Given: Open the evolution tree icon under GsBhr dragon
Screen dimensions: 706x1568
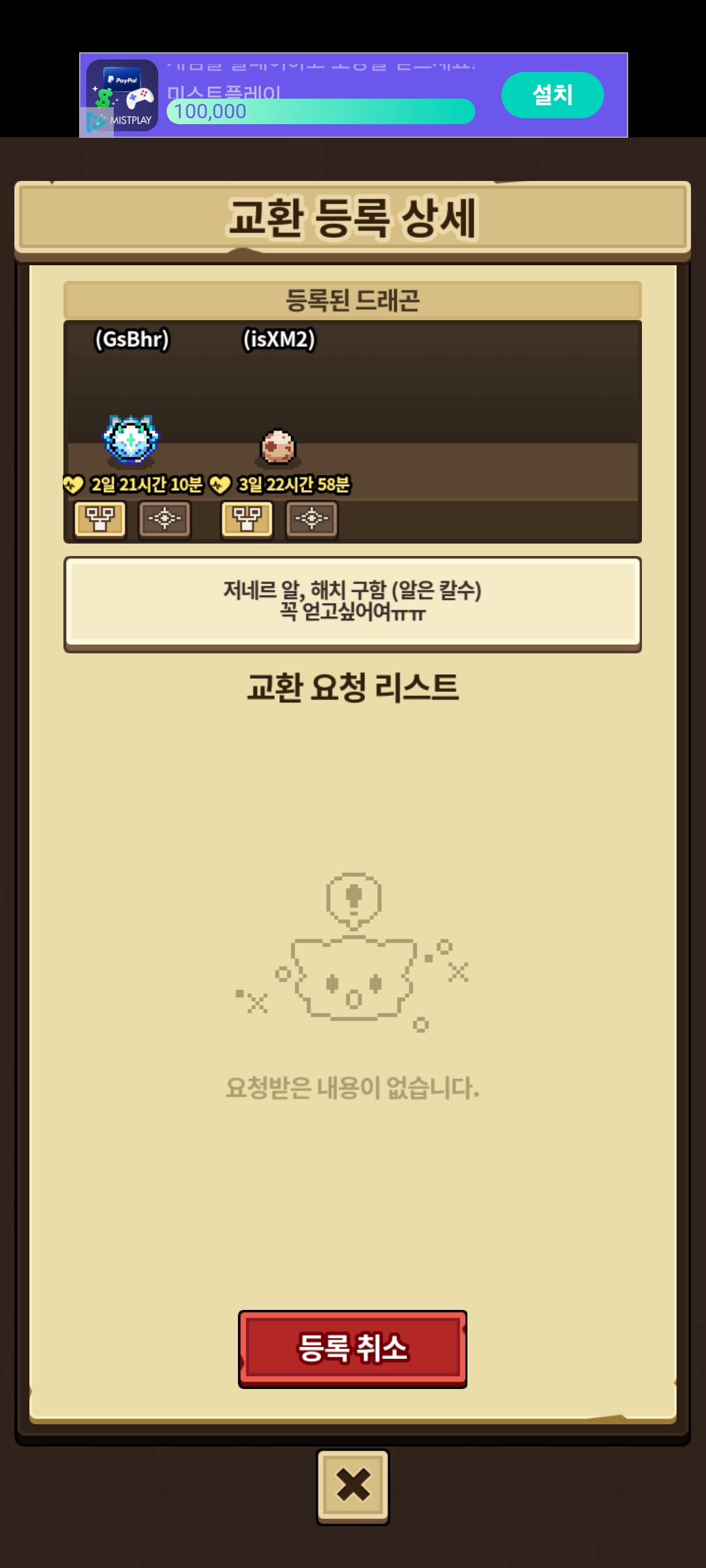Looking at the screenshot, I should pyautogui.click(x=100, y=519).
